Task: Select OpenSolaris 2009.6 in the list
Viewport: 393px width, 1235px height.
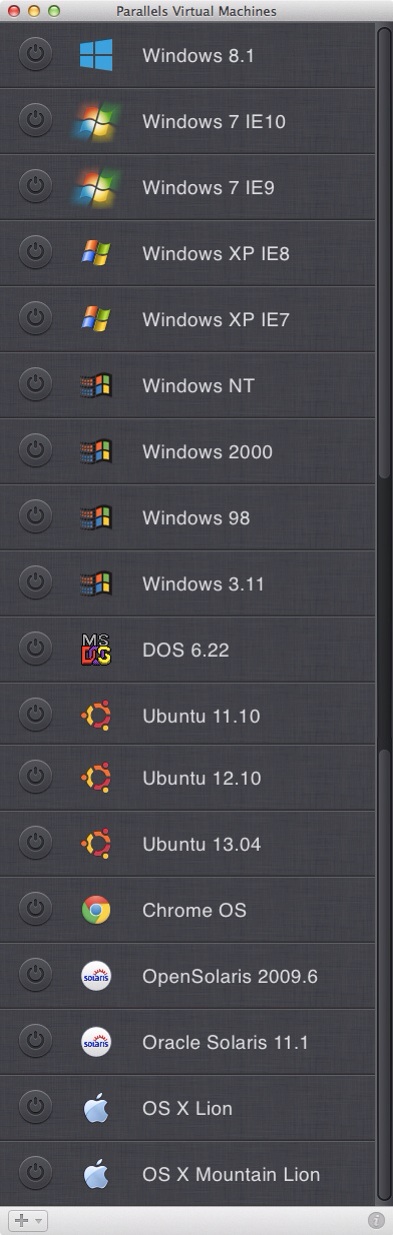Action: 188,975
